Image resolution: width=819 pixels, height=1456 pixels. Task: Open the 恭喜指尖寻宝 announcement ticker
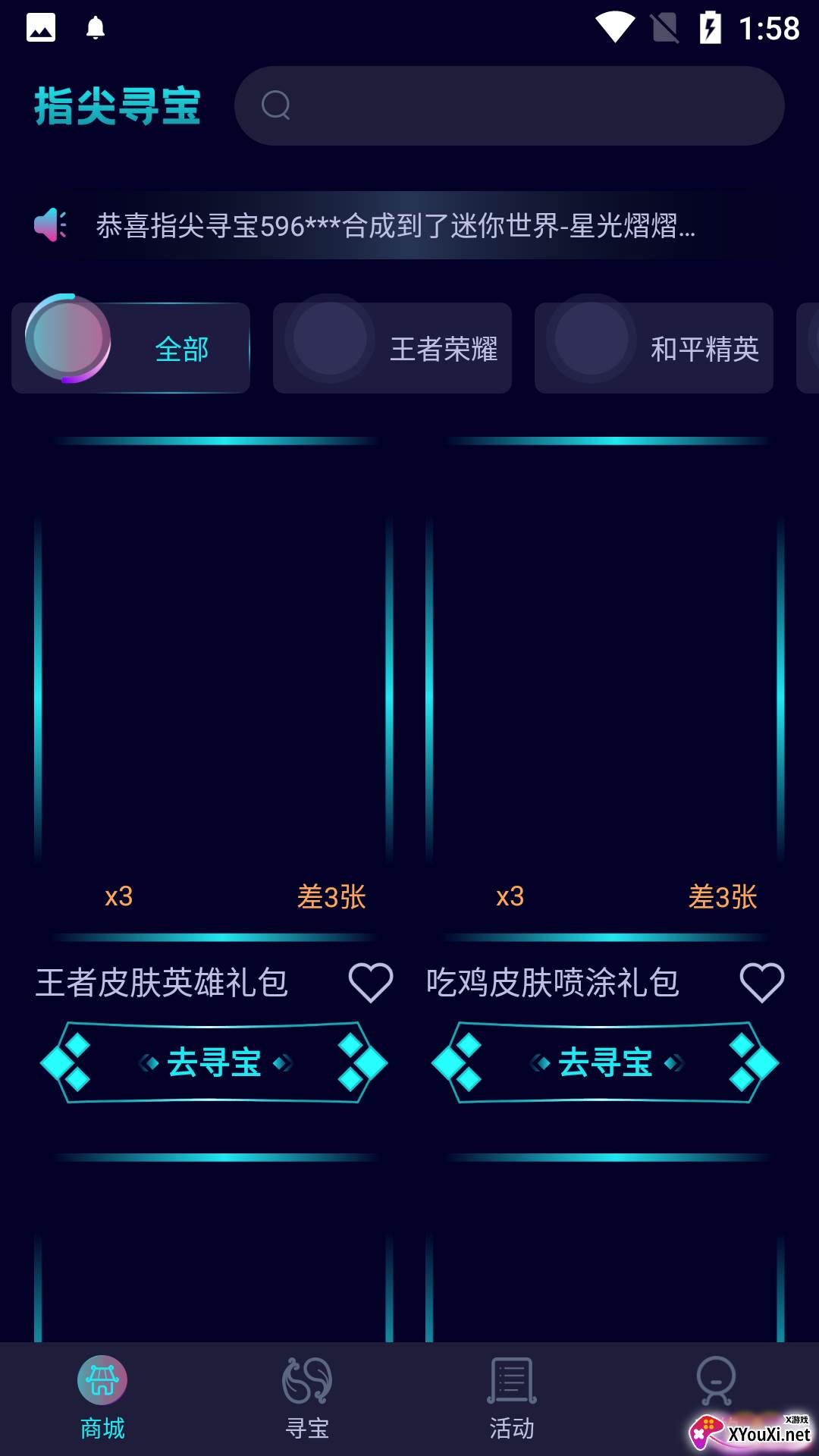(x=394, y=225)
